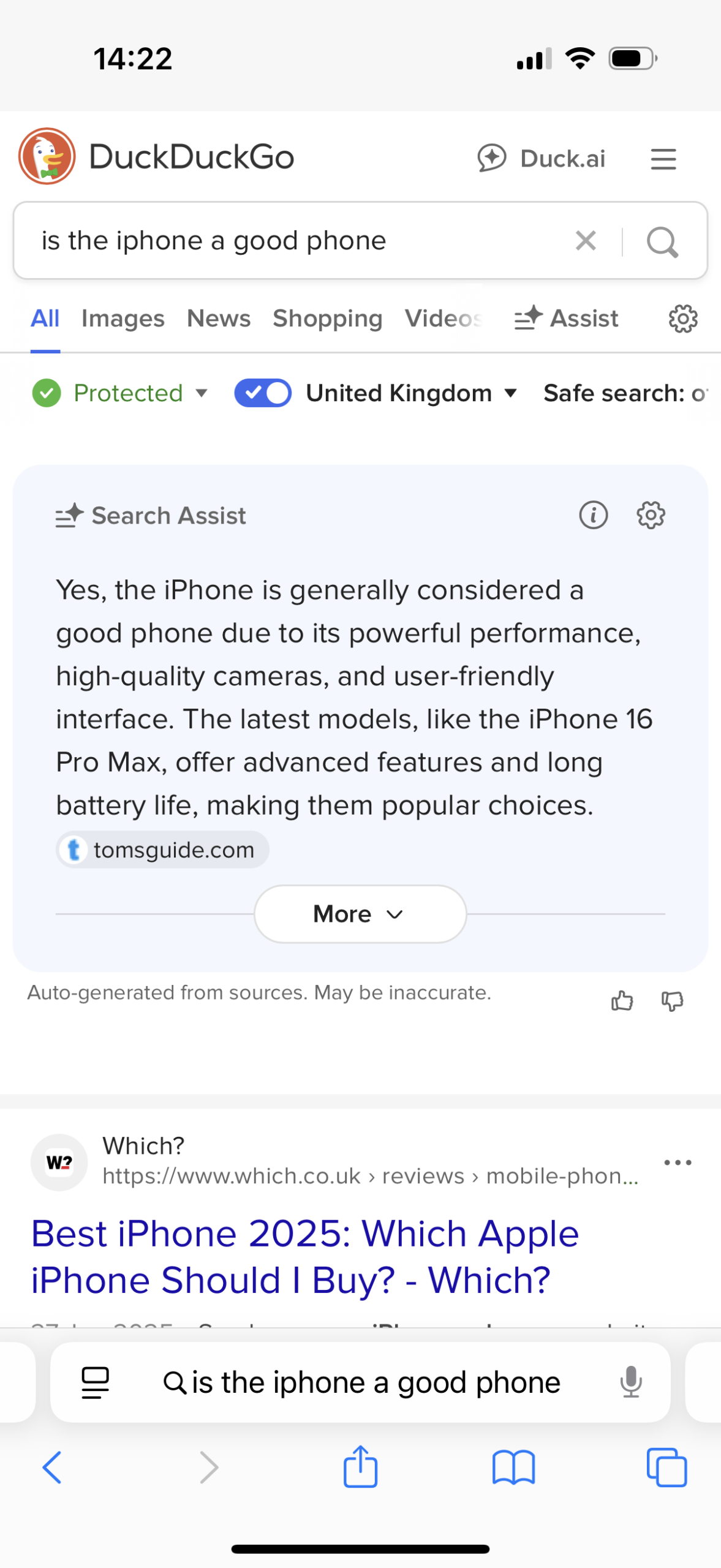
Task: Clear the search query text
Action: click(x=586, y=241)
